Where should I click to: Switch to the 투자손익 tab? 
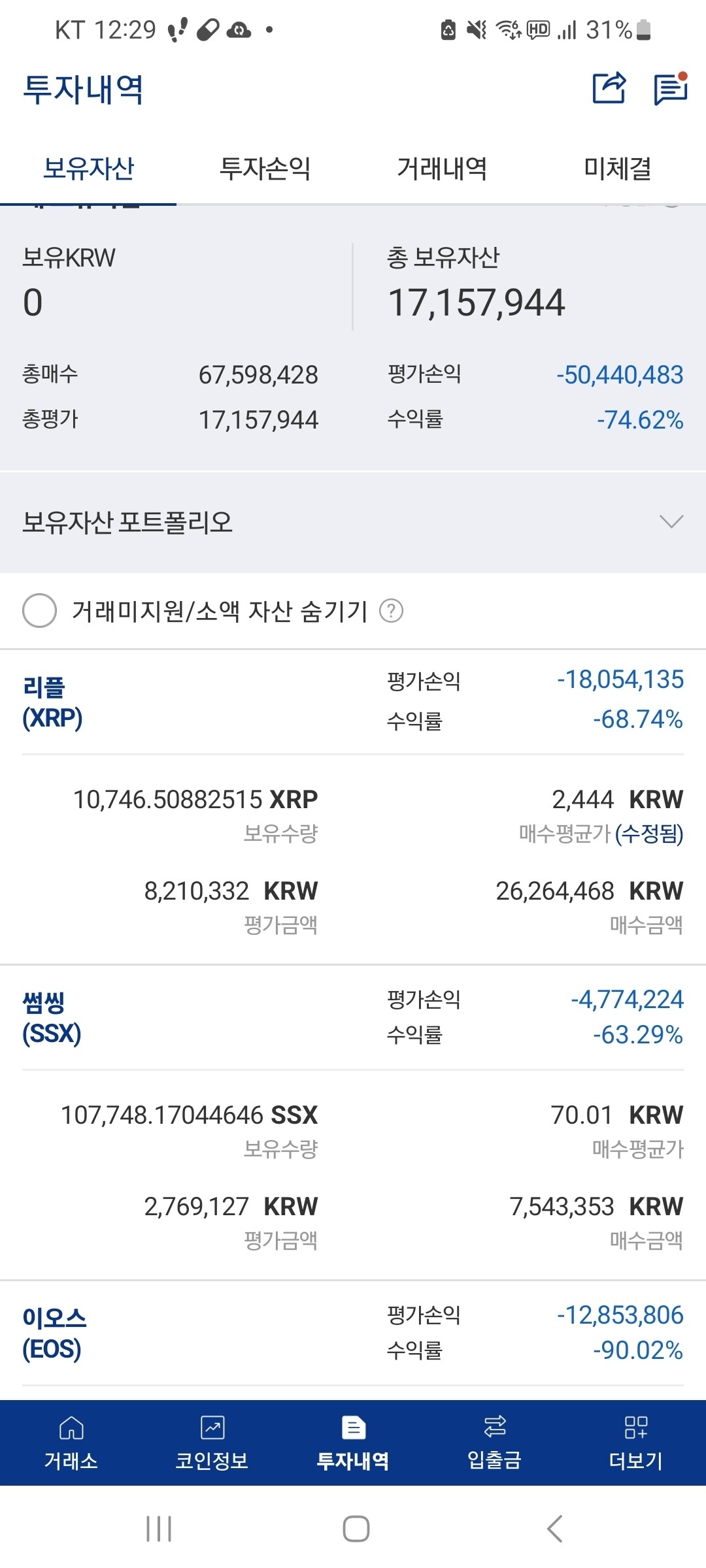[x=265, y=168]
